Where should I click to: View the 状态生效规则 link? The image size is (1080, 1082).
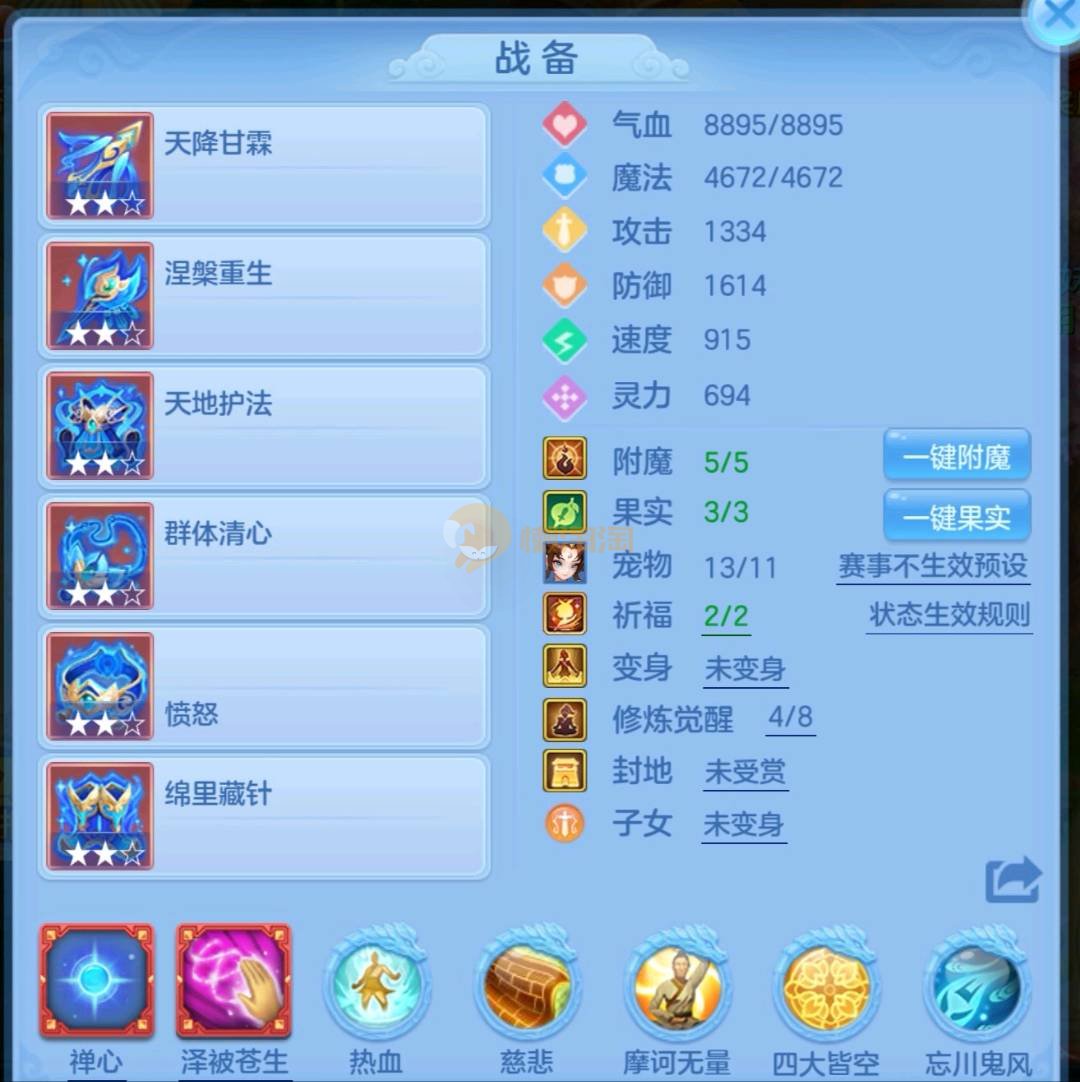[x=949, y=615]
